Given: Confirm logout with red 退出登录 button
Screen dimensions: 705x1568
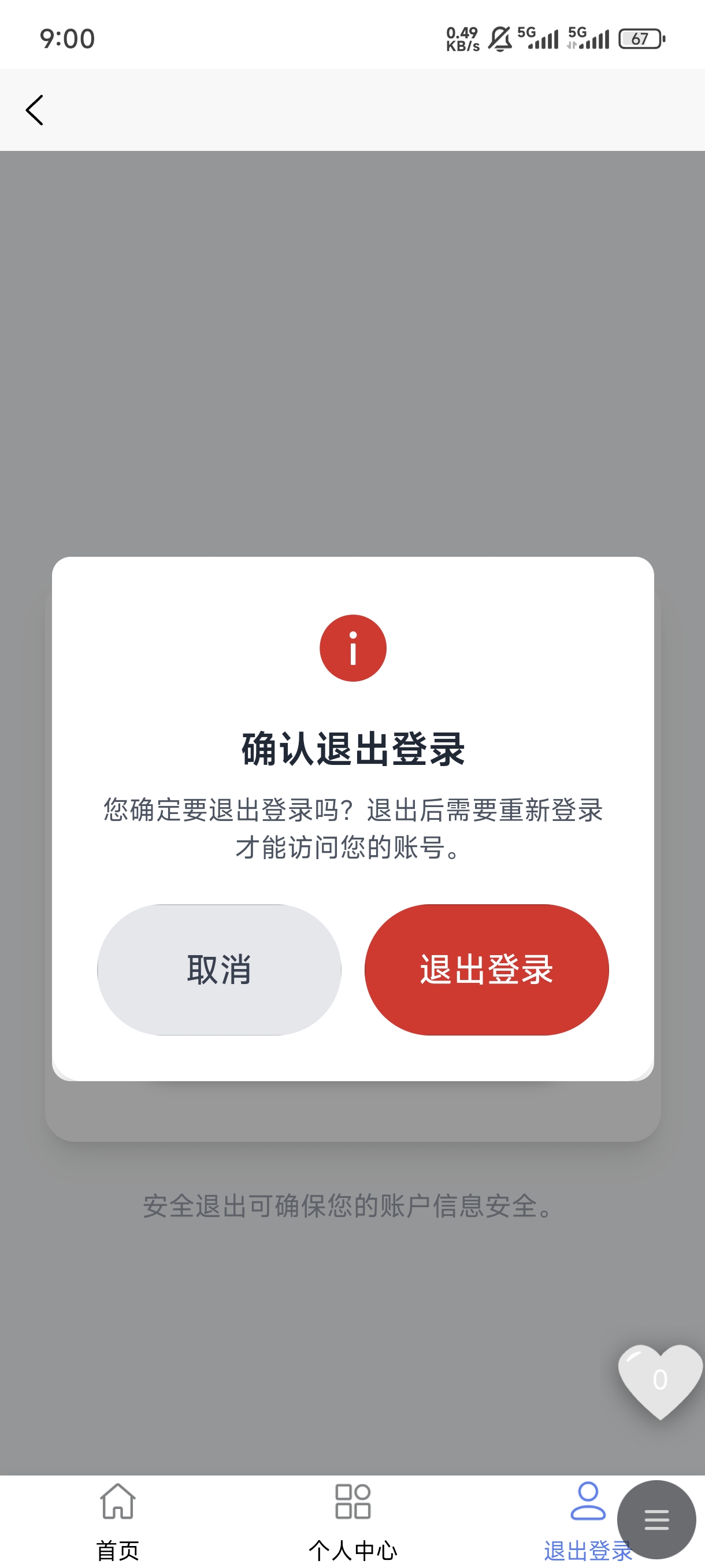Looking at the screenshot, I should (x=486, y=969).
